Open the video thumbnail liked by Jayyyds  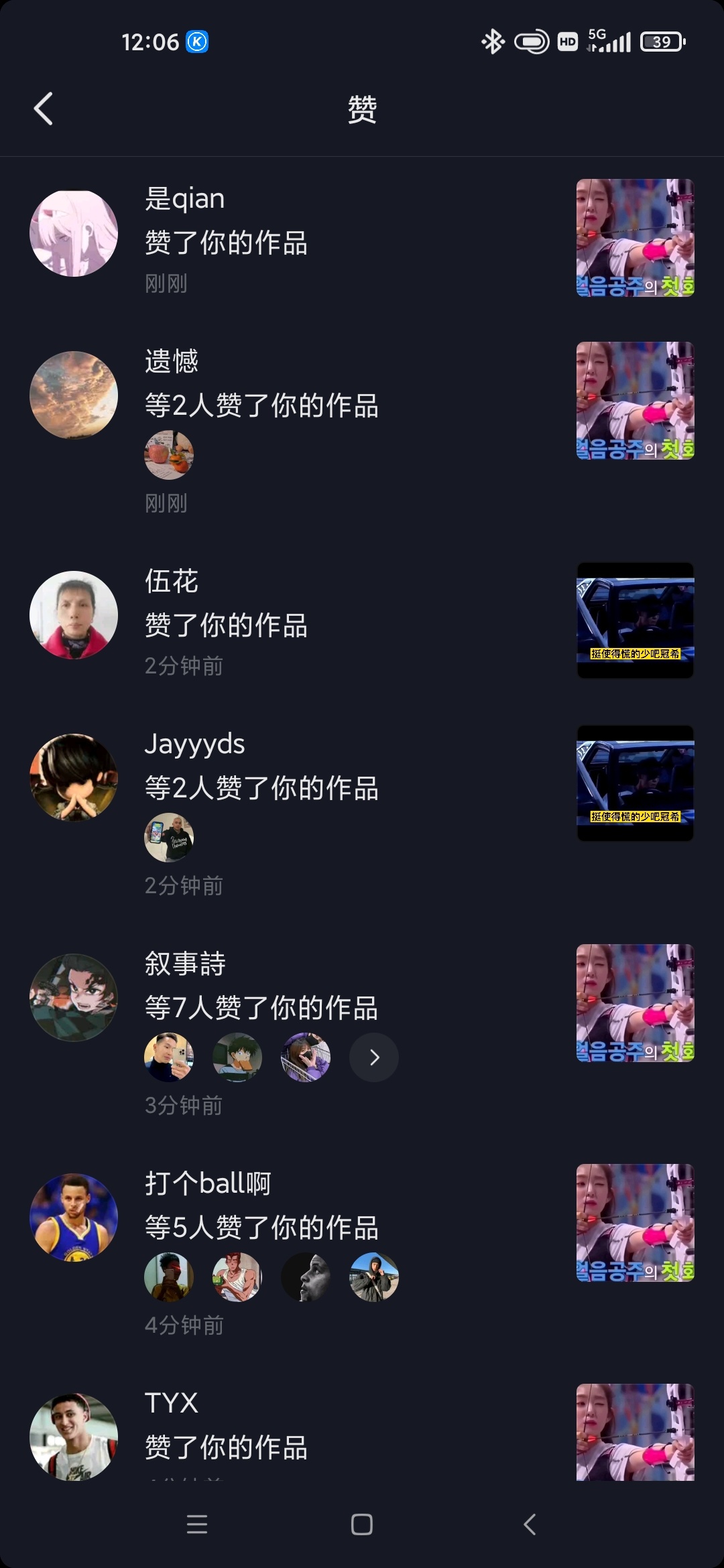(x=635, y=783)
